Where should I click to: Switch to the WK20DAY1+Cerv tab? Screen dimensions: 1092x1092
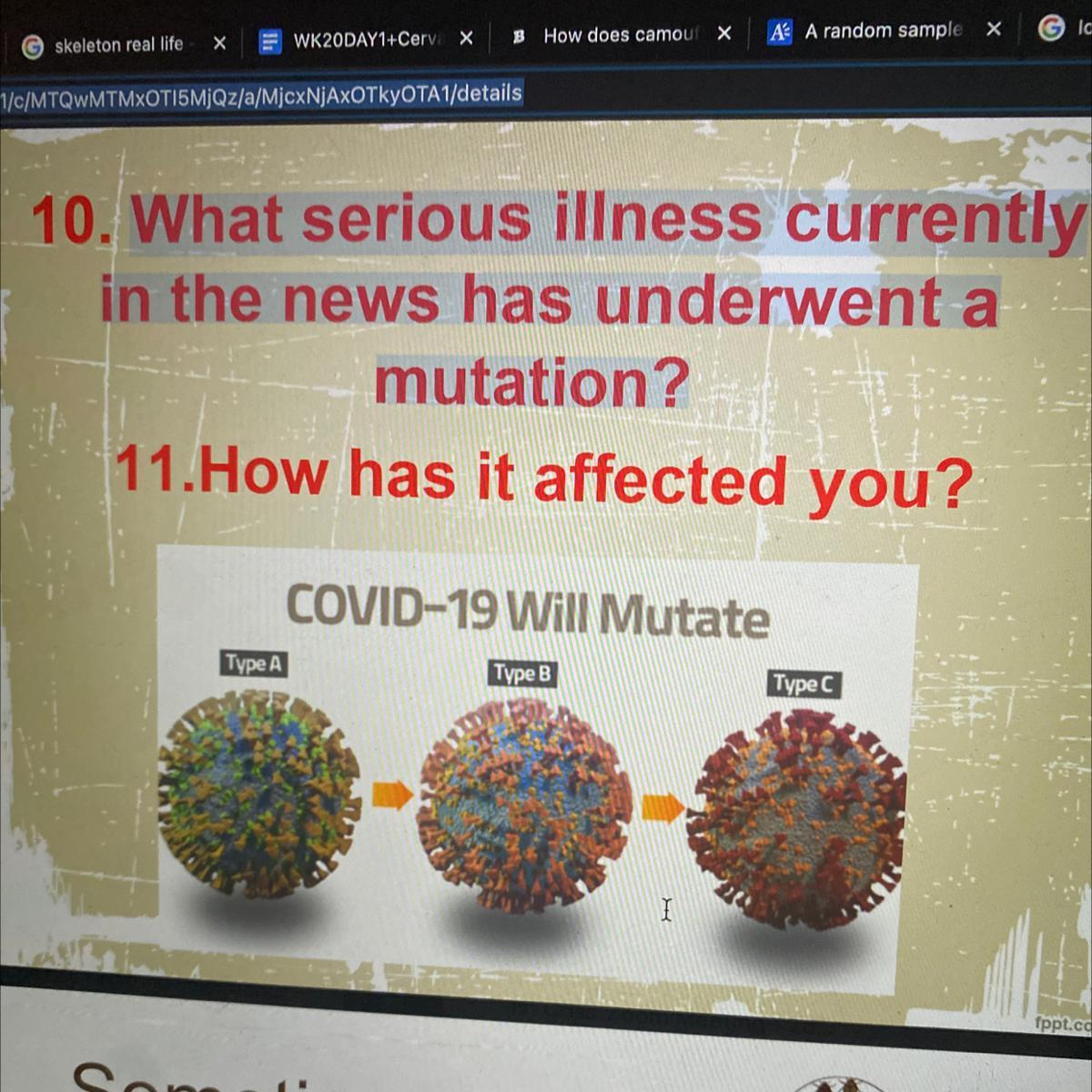[x=365, y=40]
